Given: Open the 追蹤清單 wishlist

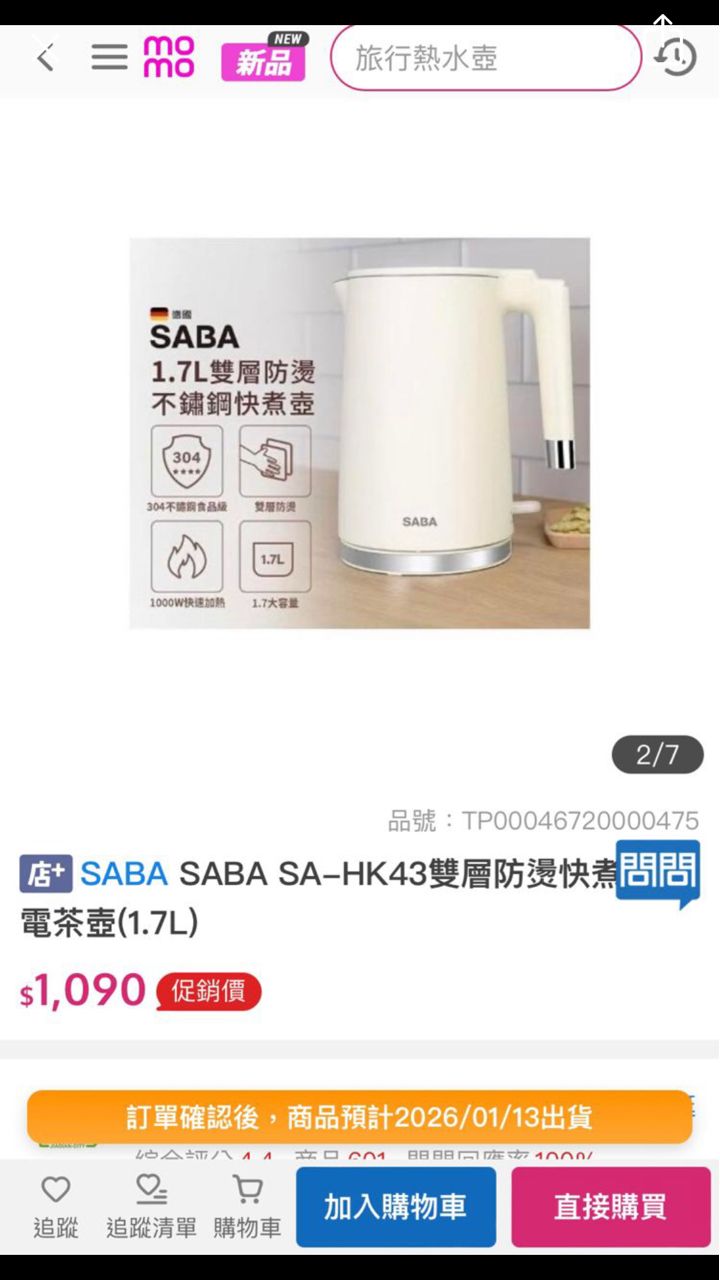Looking at the screenshot, I should pyautogui.click(x=151, y=1205).
